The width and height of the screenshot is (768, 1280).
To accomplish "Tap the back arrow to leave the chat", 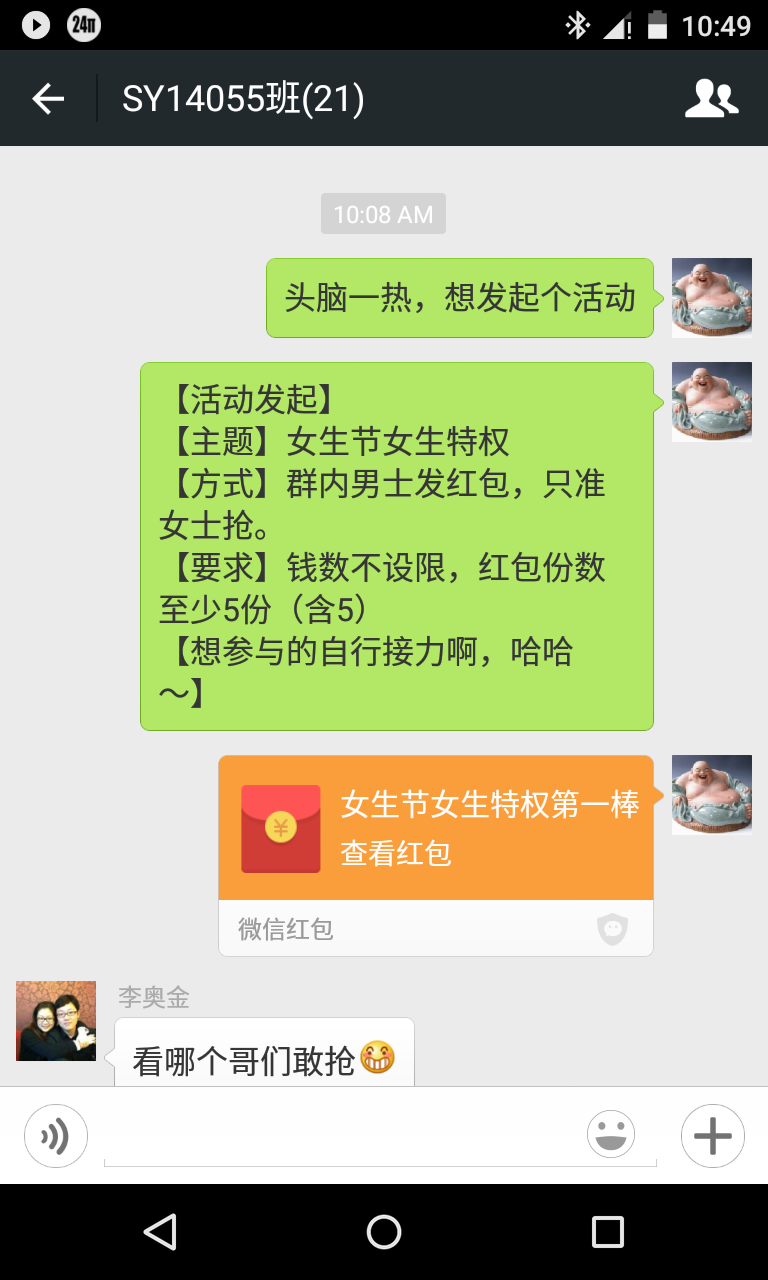I will 47,97.
